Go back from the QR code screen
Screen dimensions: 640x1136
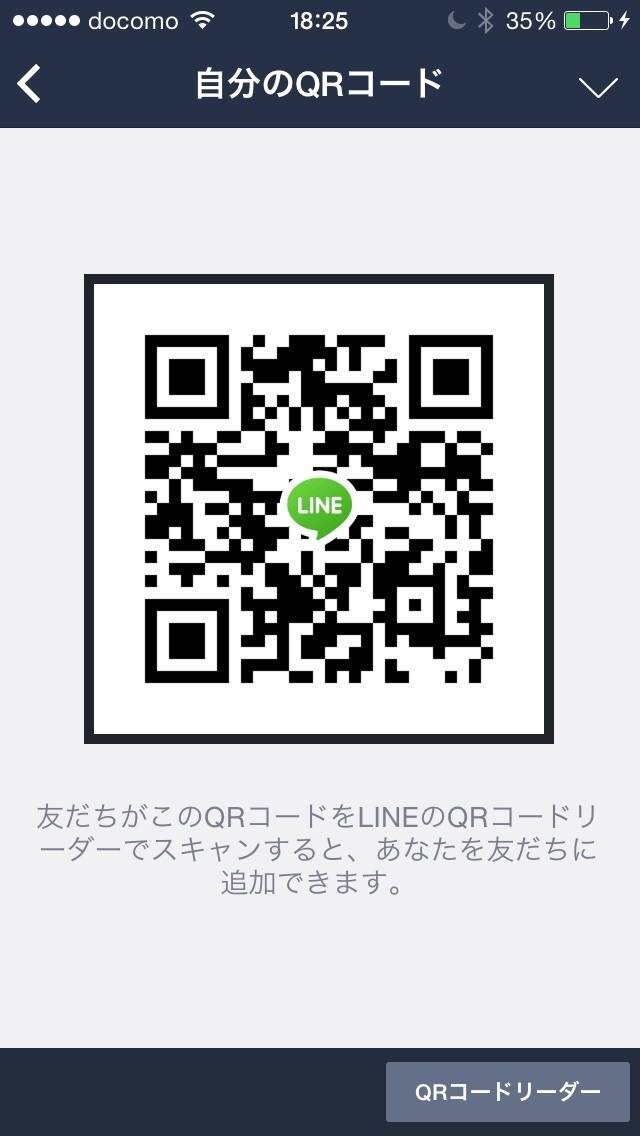pos(29,84)
